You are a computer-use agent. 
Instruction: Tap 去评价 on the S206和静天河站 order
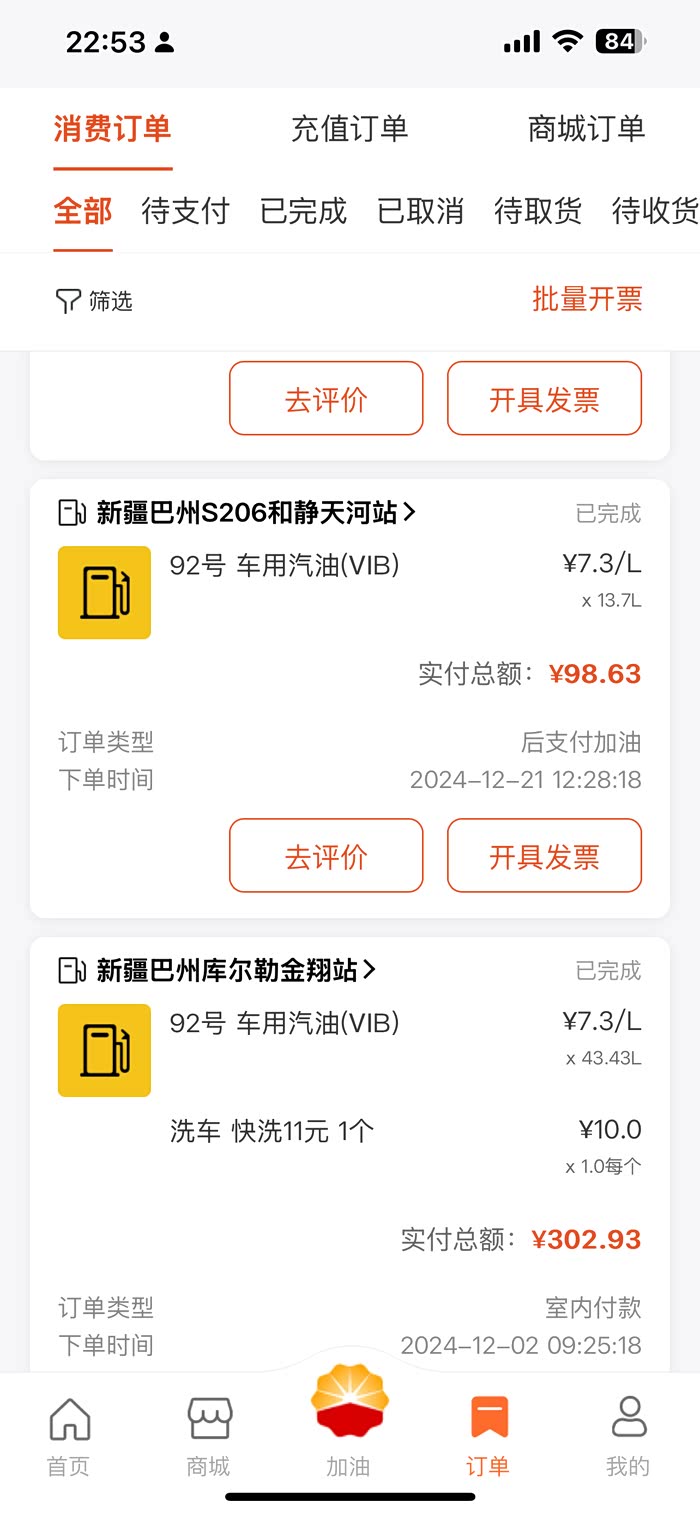(x=326, y=856)
